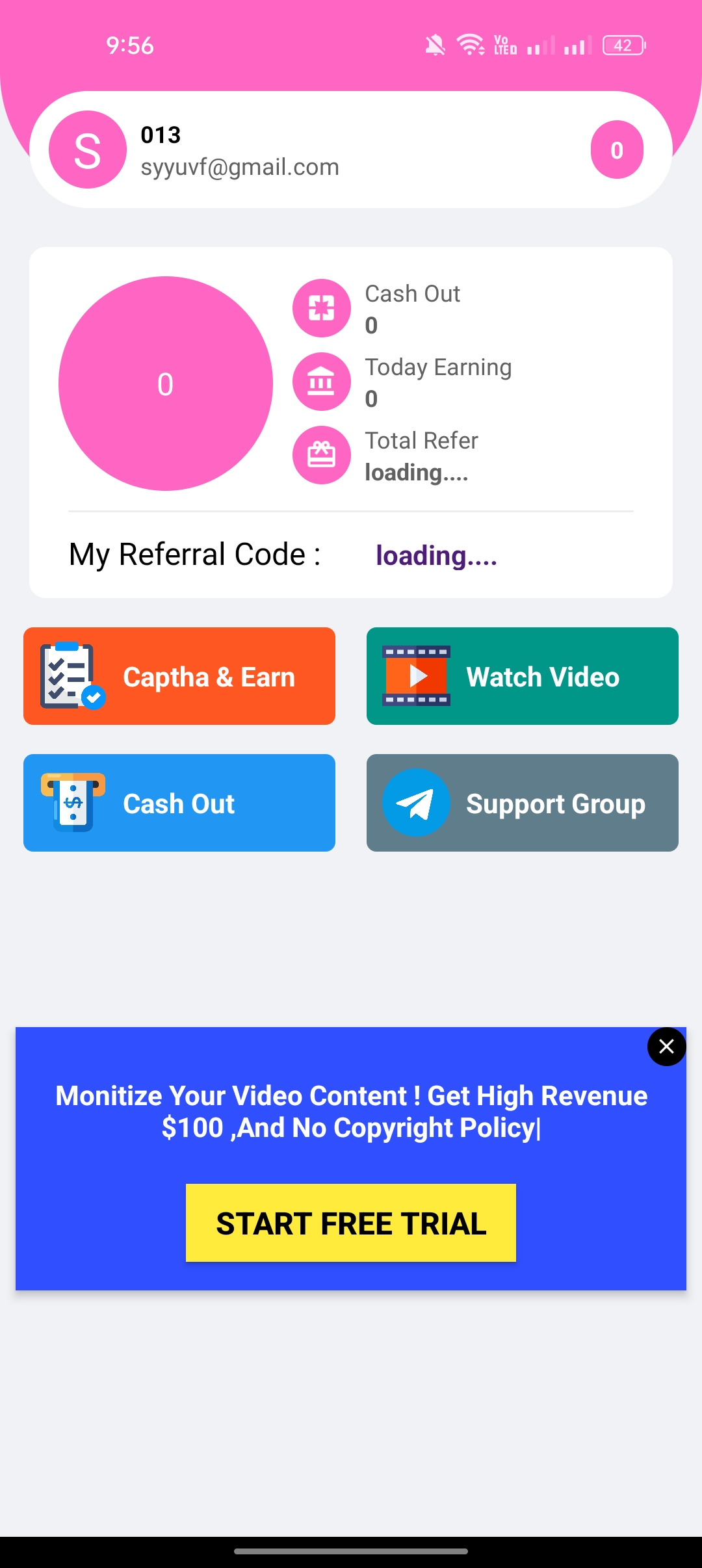
Task: Open the profile card for syyuvf@gmail.com
Action: click(351, 150)
